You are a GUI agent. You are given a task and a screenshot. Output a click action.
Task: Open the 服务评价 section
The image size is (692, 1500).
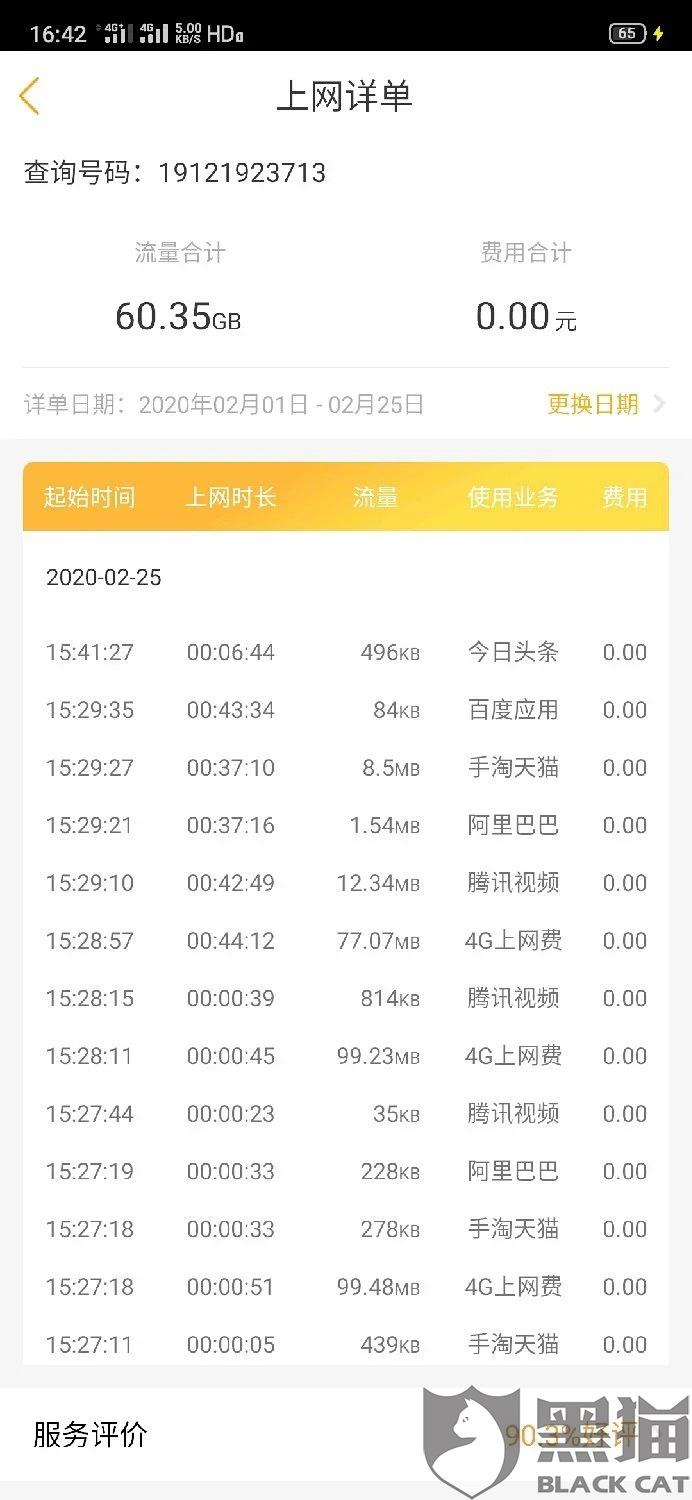(91, 1435)
